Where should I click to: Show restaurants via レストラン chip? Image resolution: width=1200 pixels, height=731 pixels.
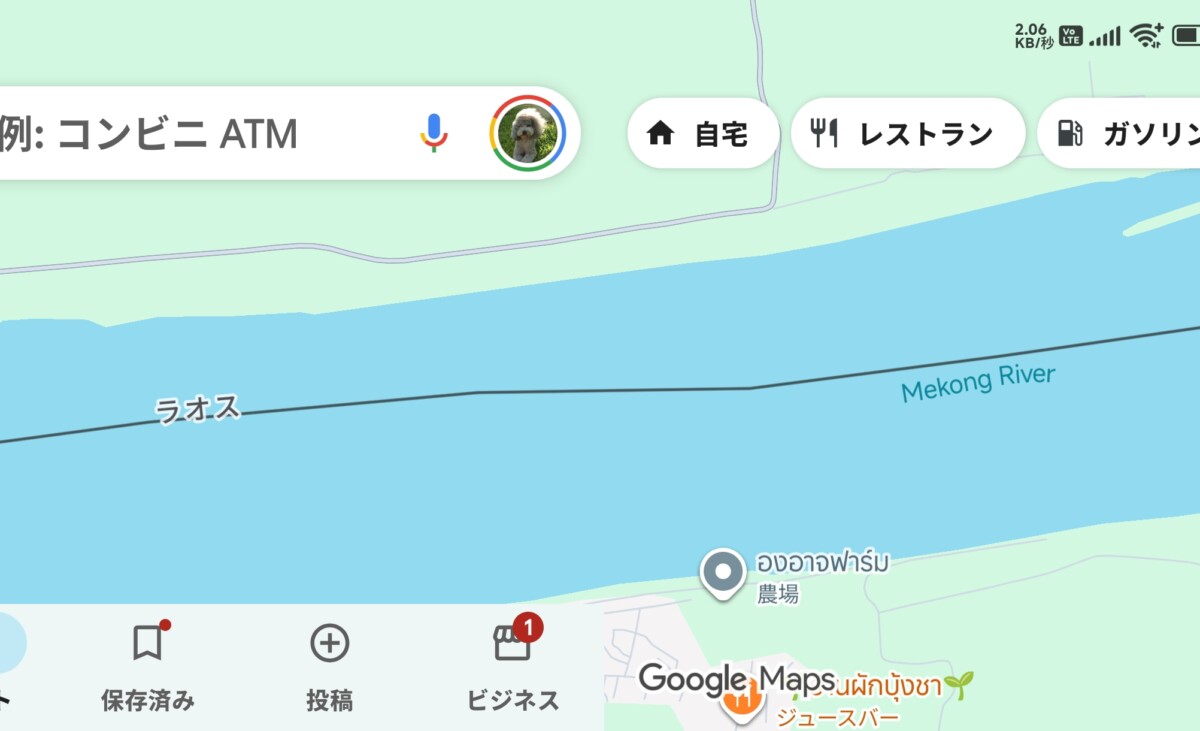(907, 133)
